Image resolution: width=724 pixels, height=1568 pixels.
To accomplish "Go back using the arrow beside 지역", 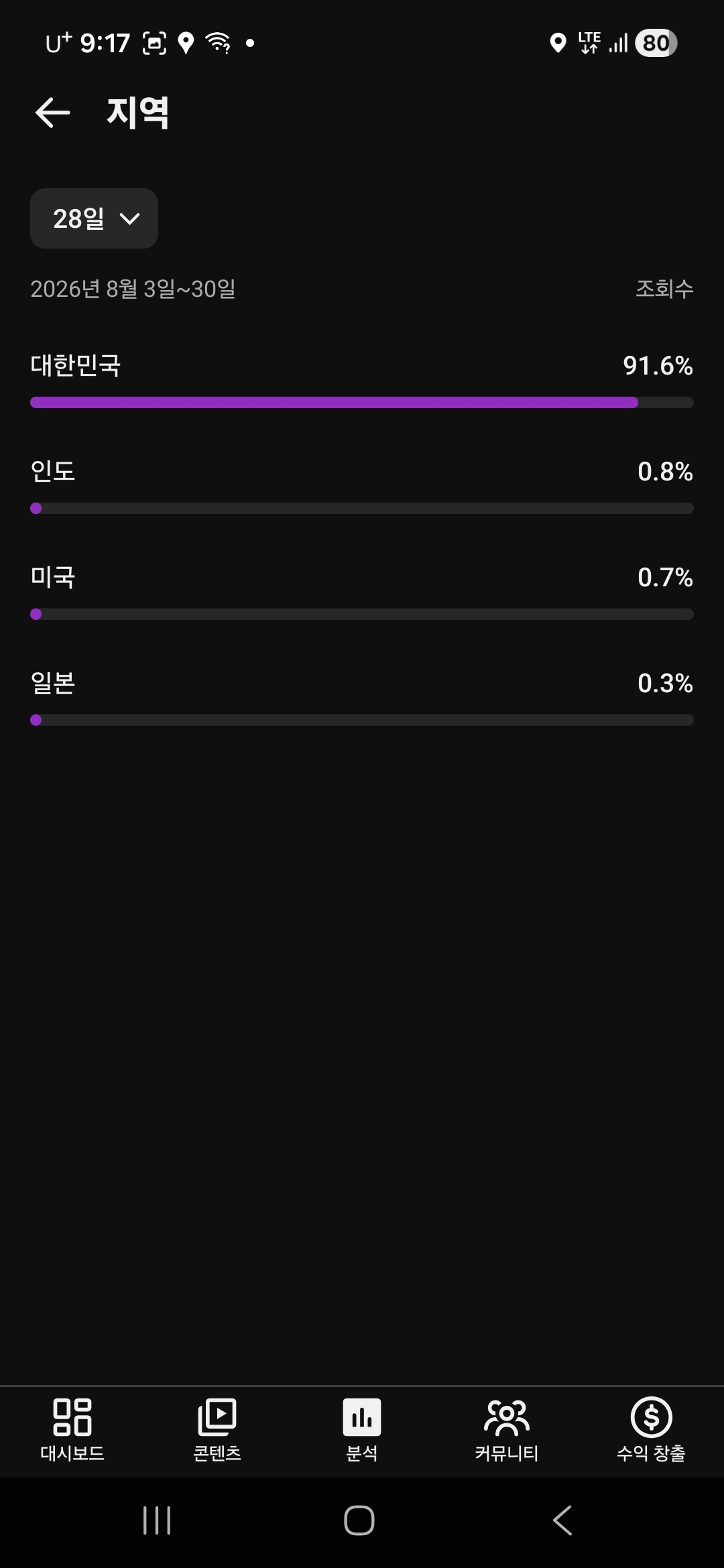I will [x=52, y=113].
